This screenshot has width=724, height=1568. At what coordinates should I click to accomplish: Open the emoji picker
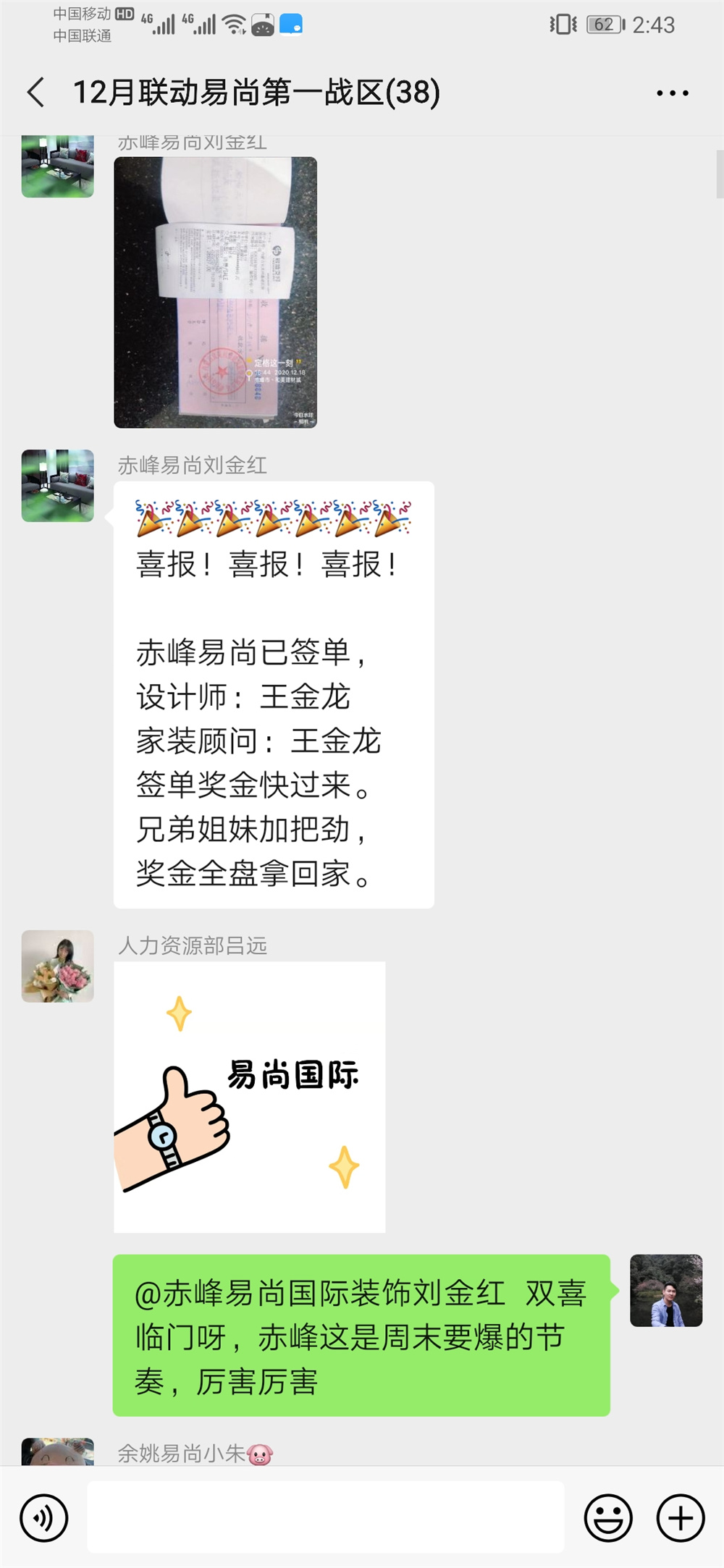point(607,1517)
